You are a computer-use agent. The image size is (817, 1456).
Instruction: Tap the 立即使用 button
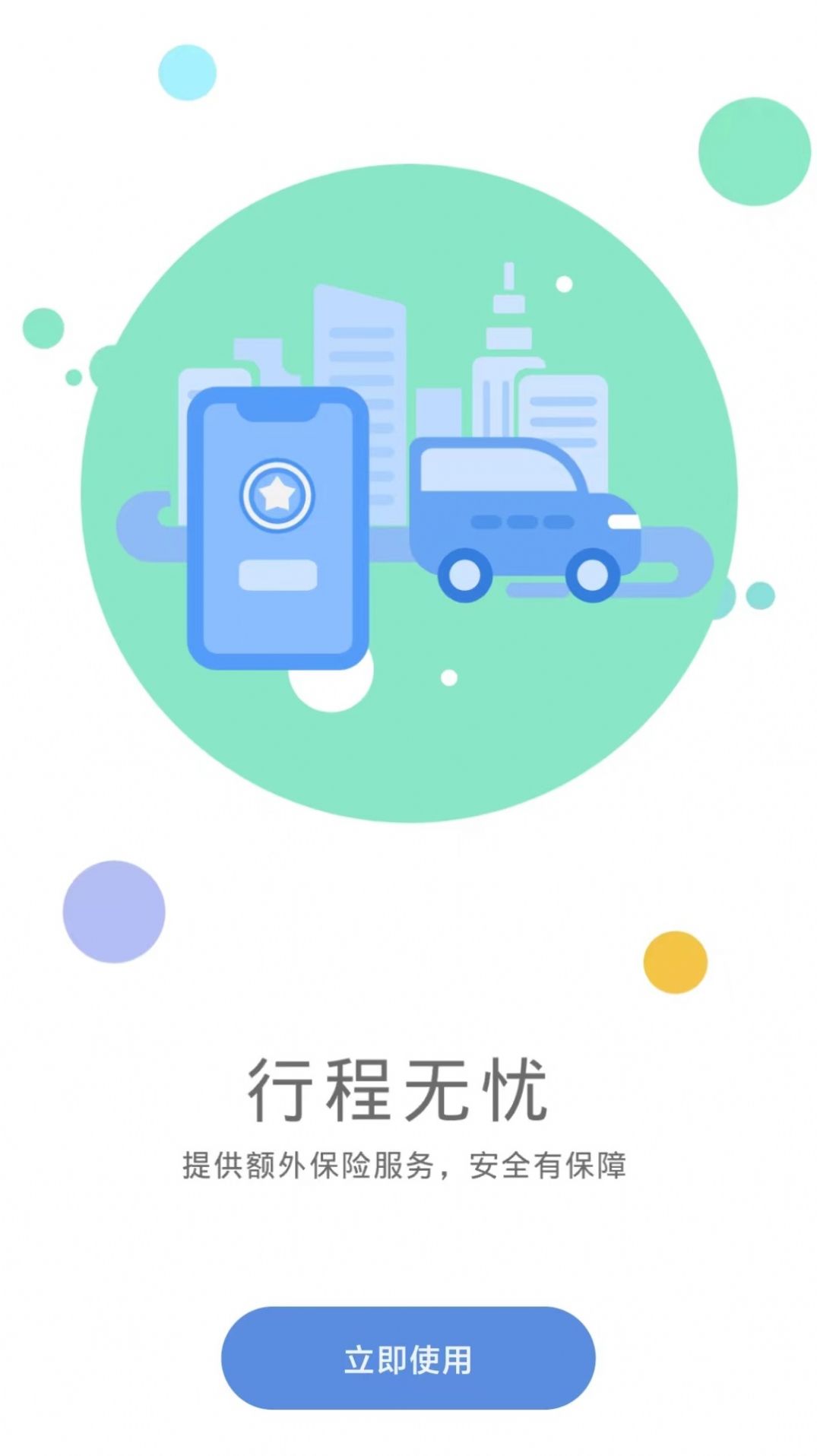tap(408, 1358)
